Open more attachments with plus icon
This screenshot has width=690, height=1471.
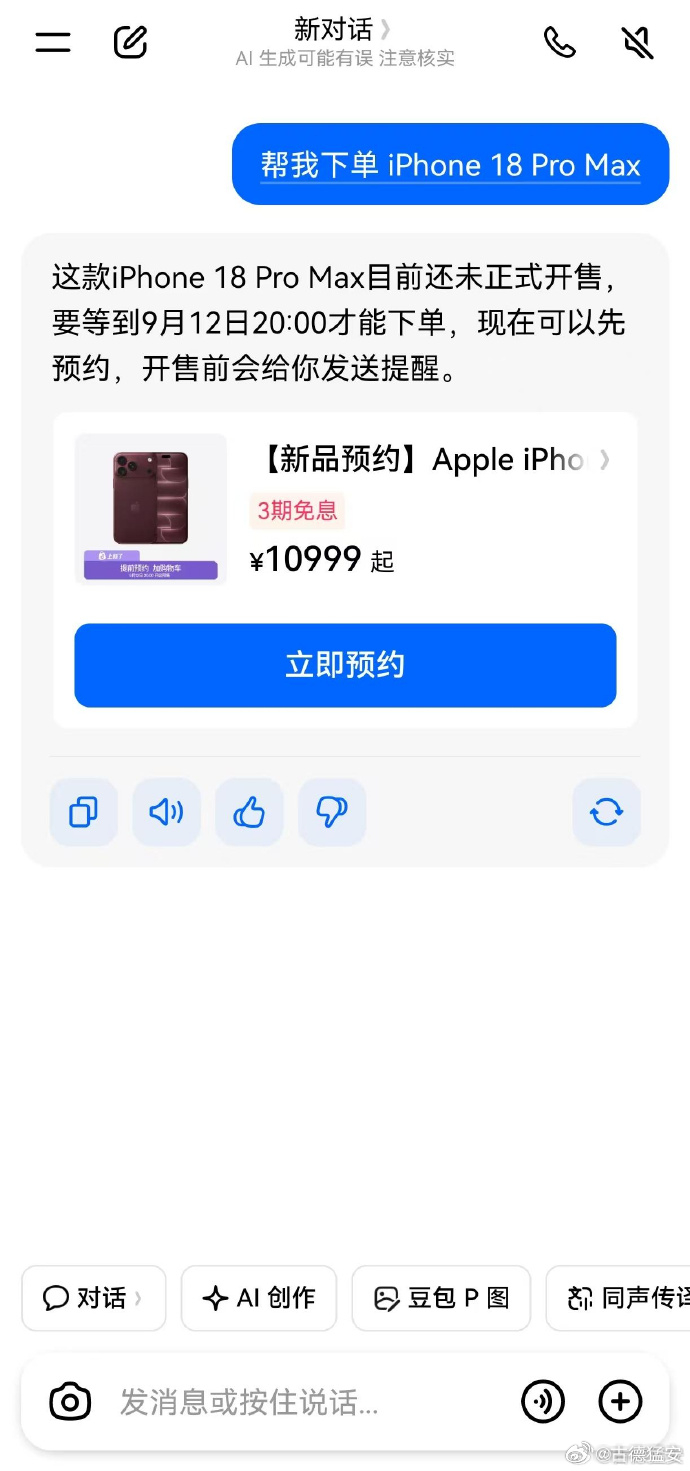[x=620, y=1402]
